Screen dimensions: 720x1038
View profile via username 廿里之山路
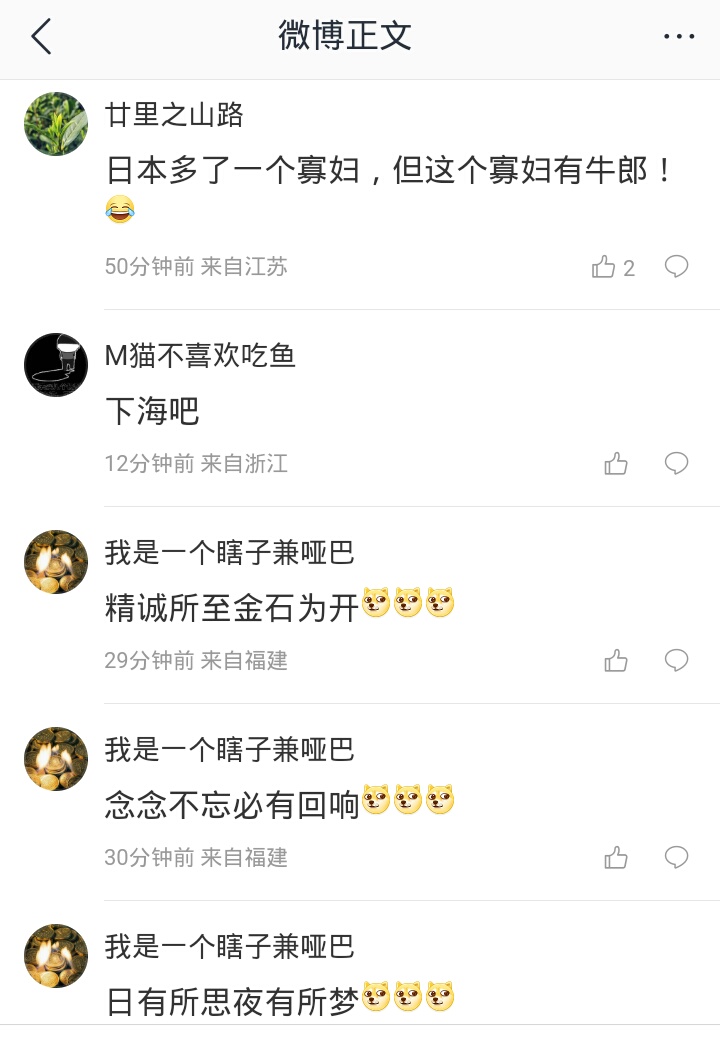174,115
